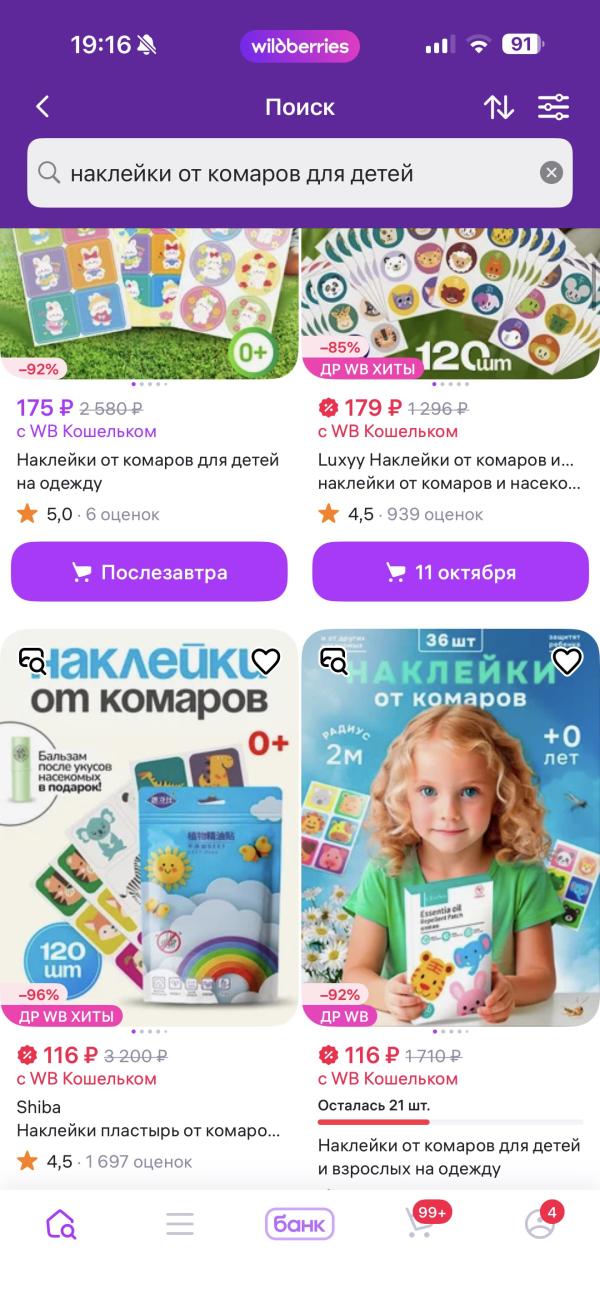This screenshot has width=600, height=1303.
Task: Go back from search results
Action: 42,107
